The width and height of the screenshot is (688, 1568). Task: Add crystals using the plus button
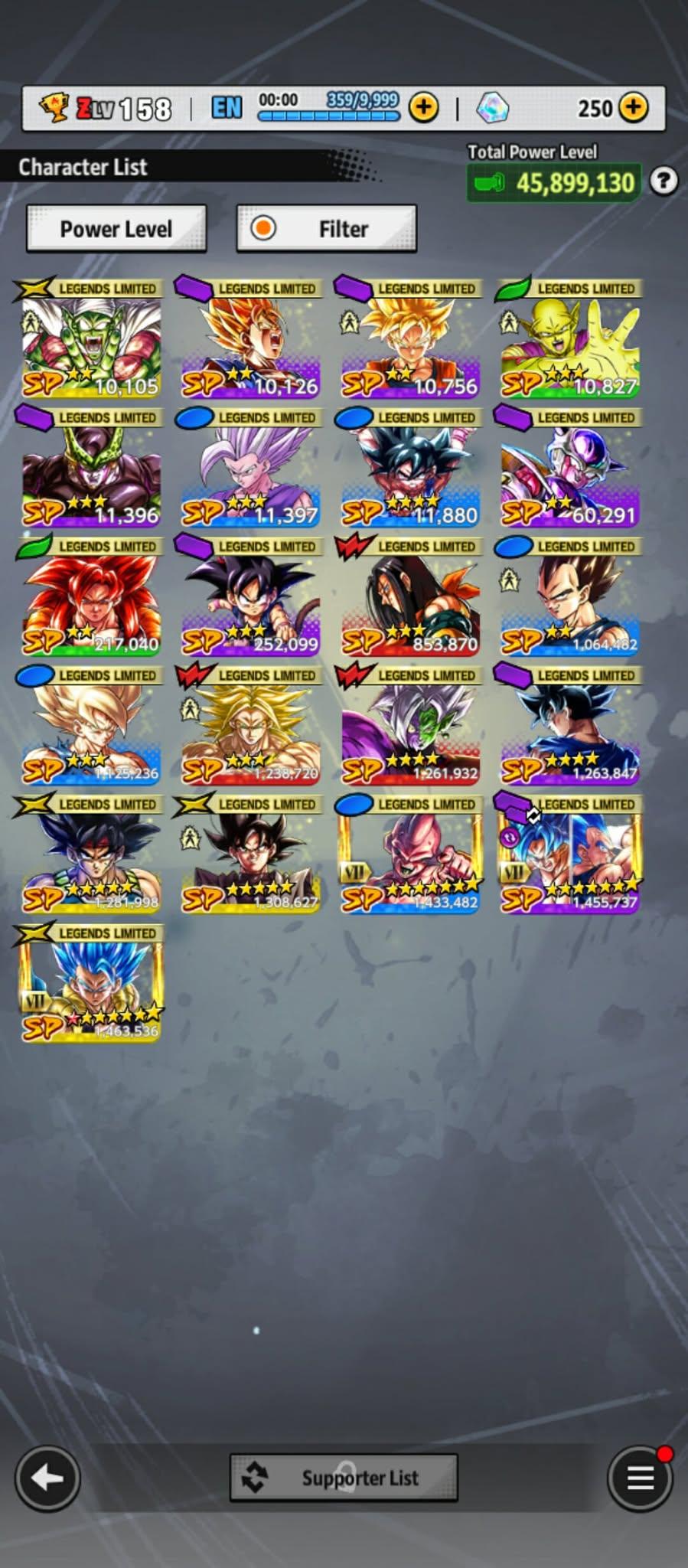[633, 108]
